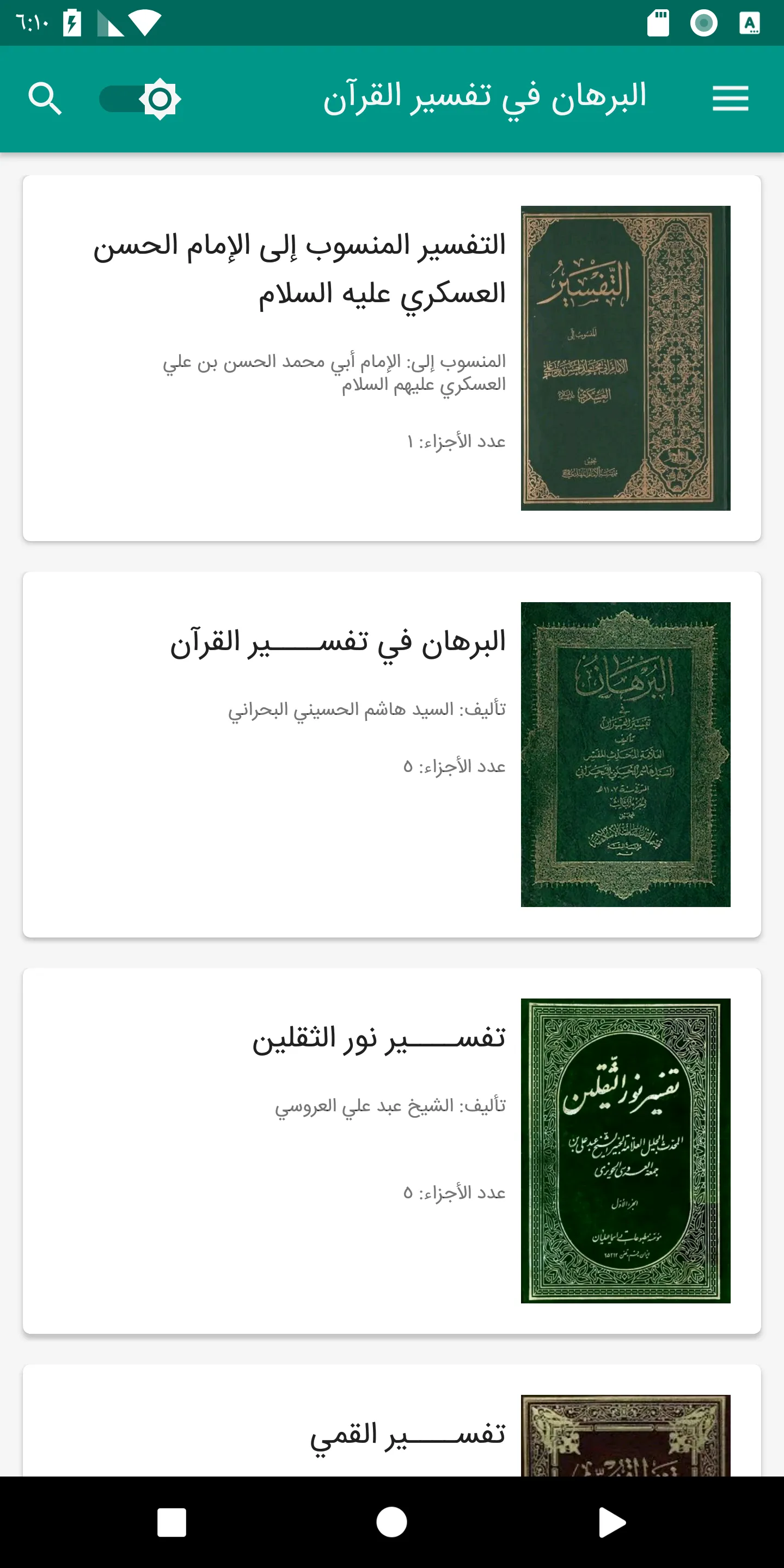The height and width of the screenshot is (1568, 784).
Task: Open the تفسير نور الثقلين book card
Action: [392, 1150]
